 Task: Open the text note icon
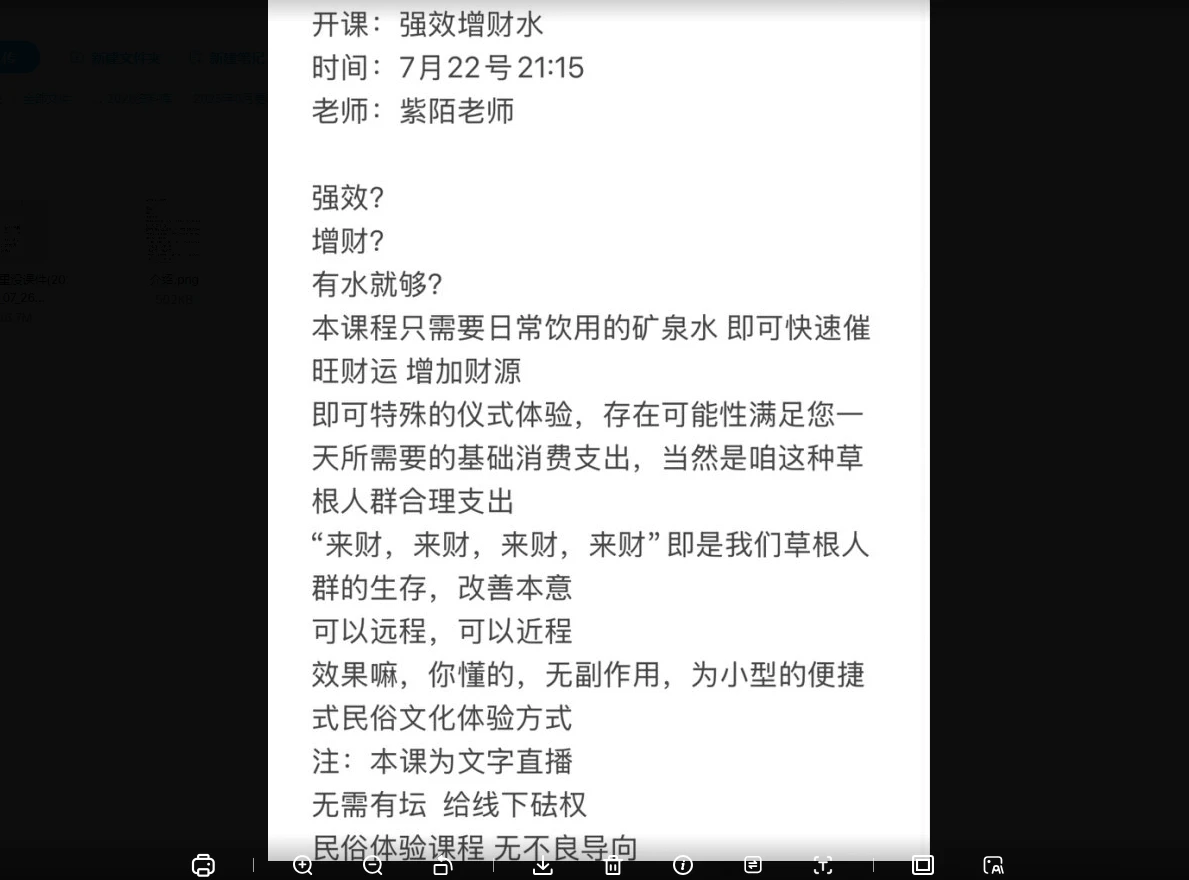(x=753, y=865)
